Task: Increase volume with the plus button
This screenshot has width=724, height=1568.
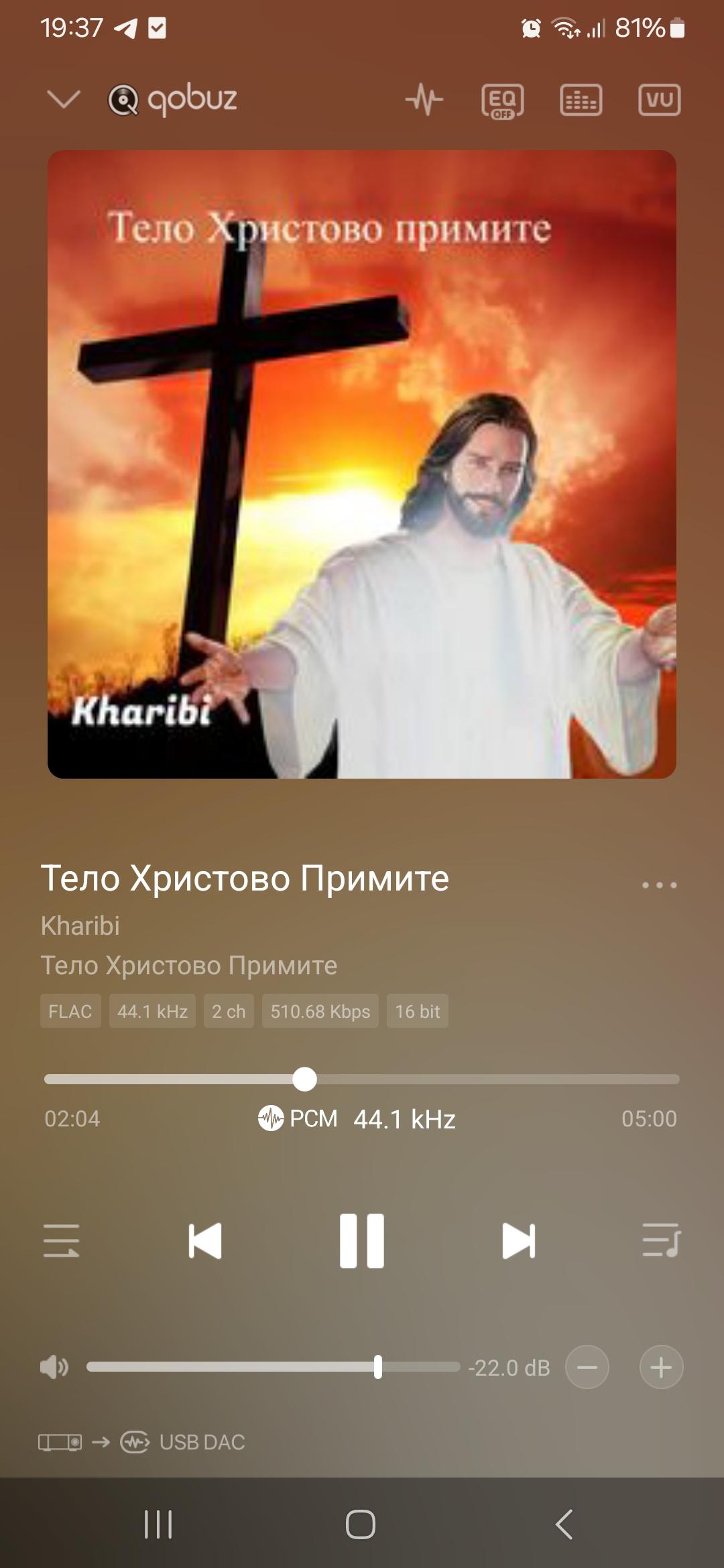Action: pyautogui.click(x=661, y=1367)
